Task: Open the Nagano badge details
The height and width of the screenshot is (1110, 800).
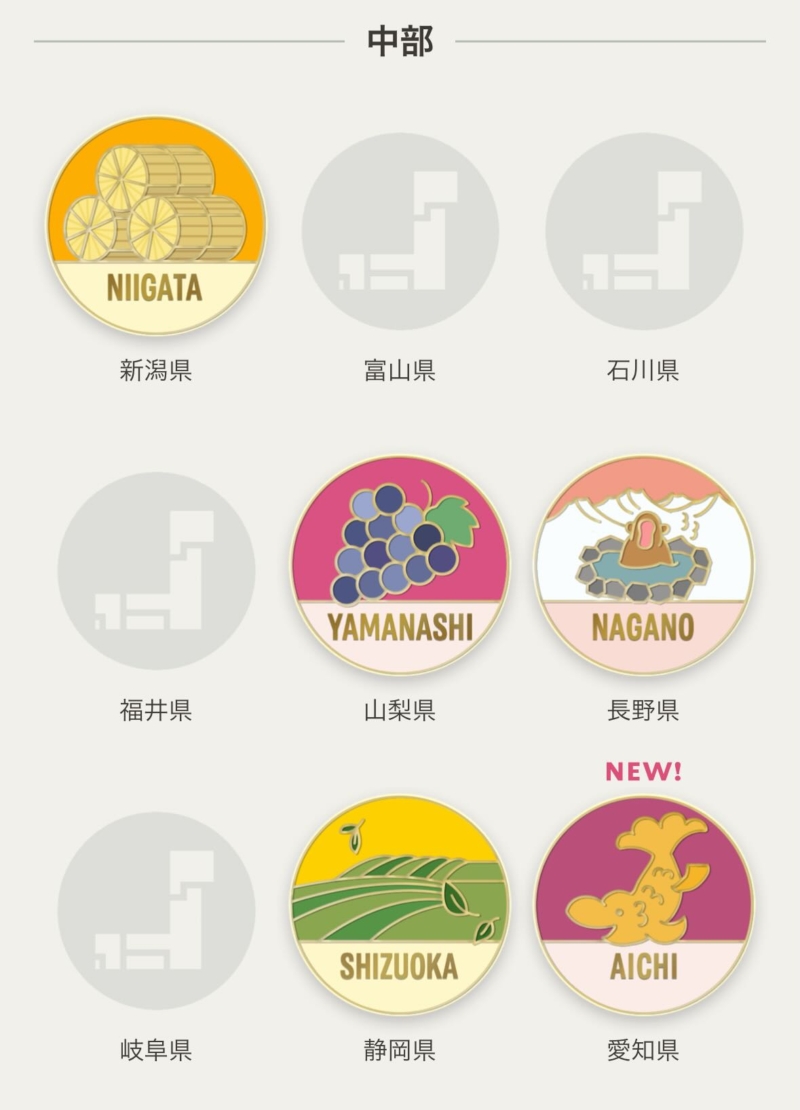Action: click(x=644, y=566)
